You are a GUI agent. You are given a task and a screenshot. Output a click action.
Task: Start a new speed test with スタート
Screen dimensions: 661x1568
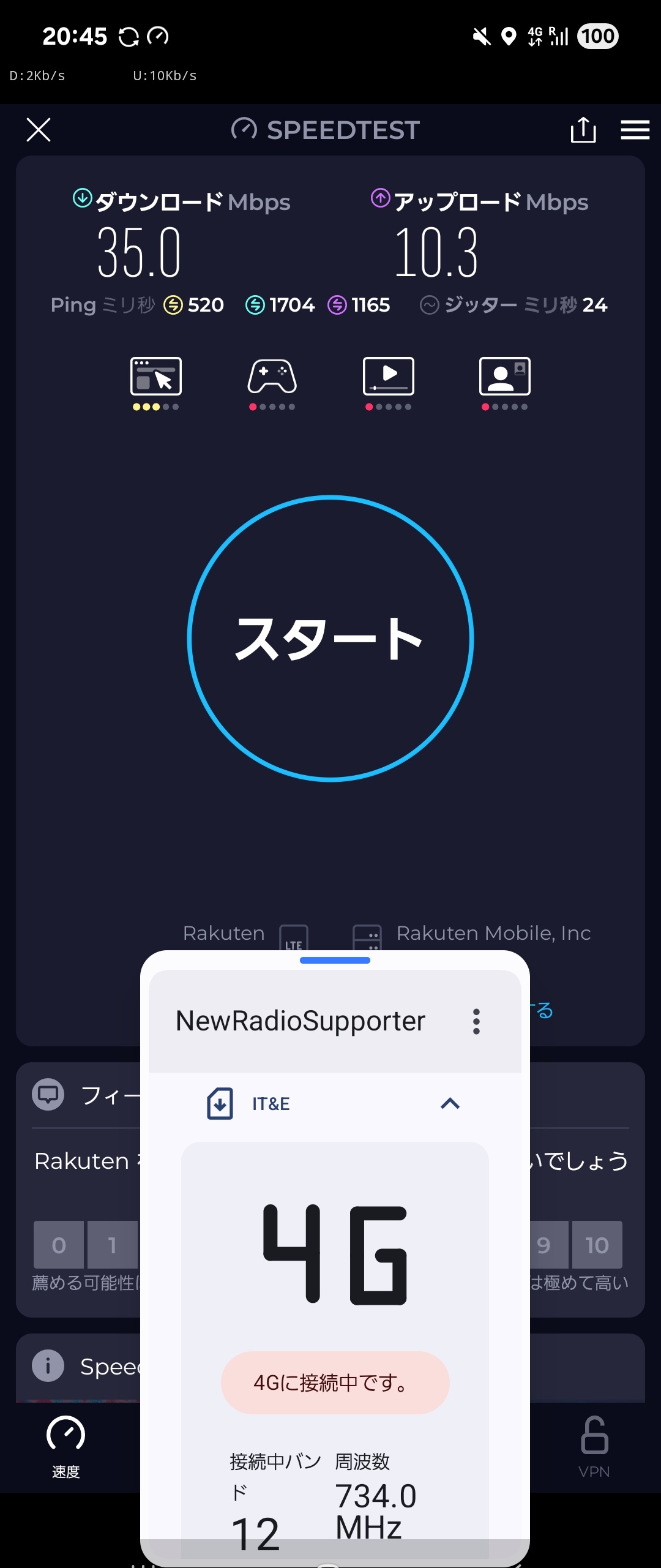pyautogui.click(x=330, y=638)
